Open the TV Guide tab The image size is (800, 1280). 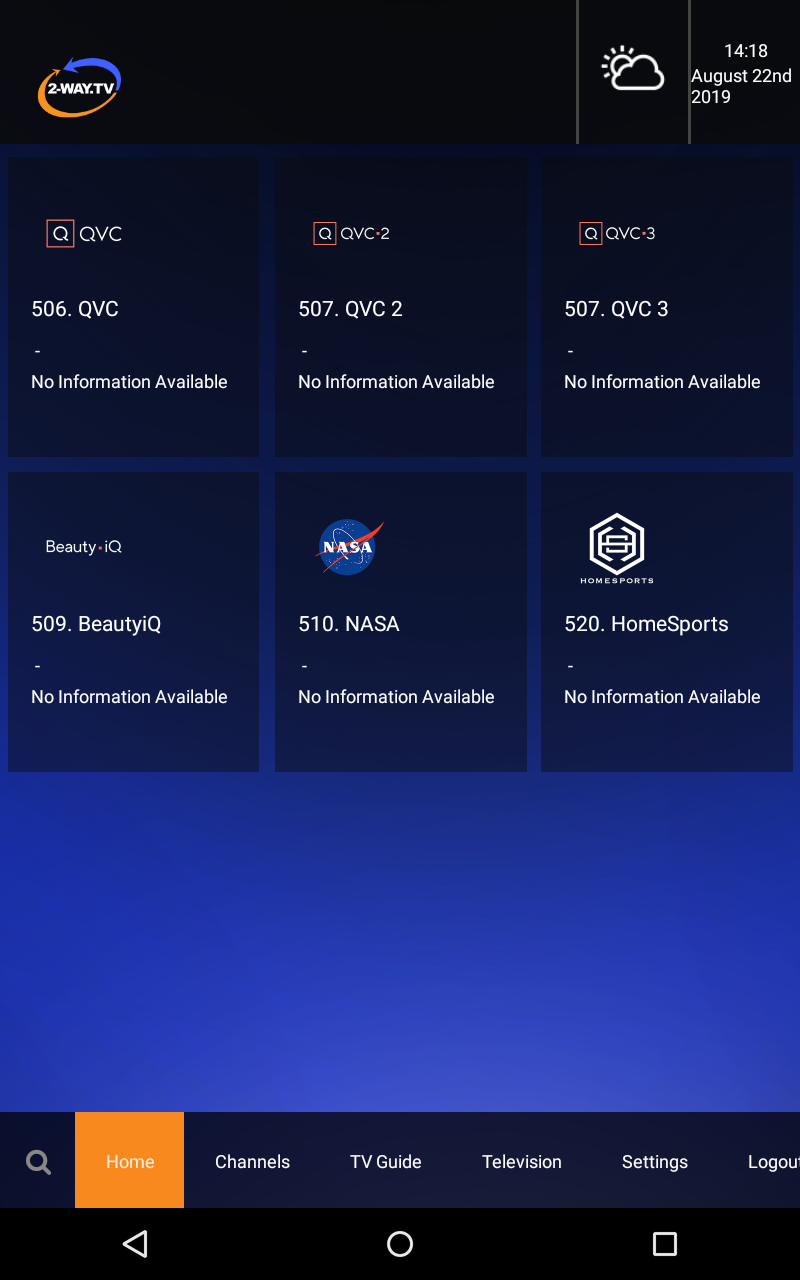(x=385, y=1161)
